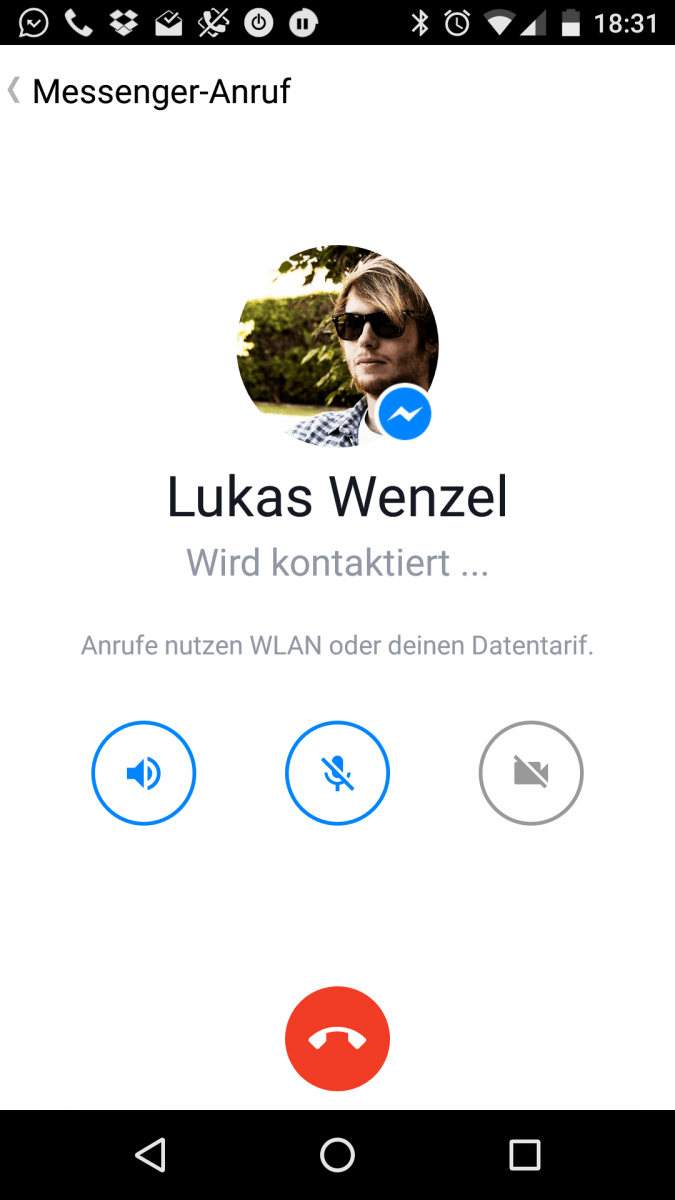Toggle the microphone mute button

tap(337, 773)
